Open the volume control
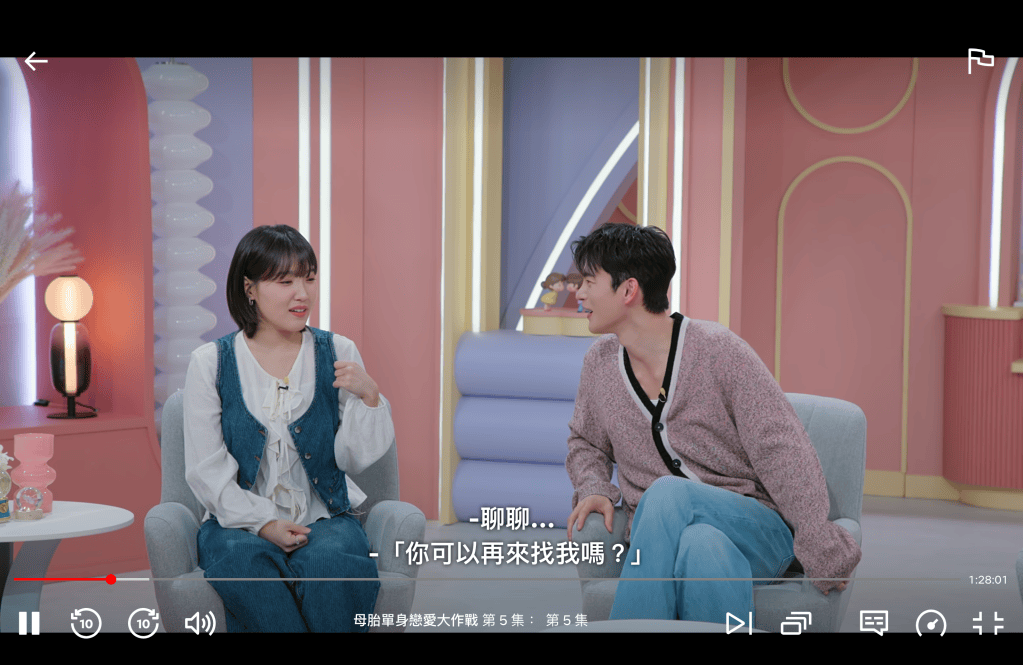 coord(200,623)
